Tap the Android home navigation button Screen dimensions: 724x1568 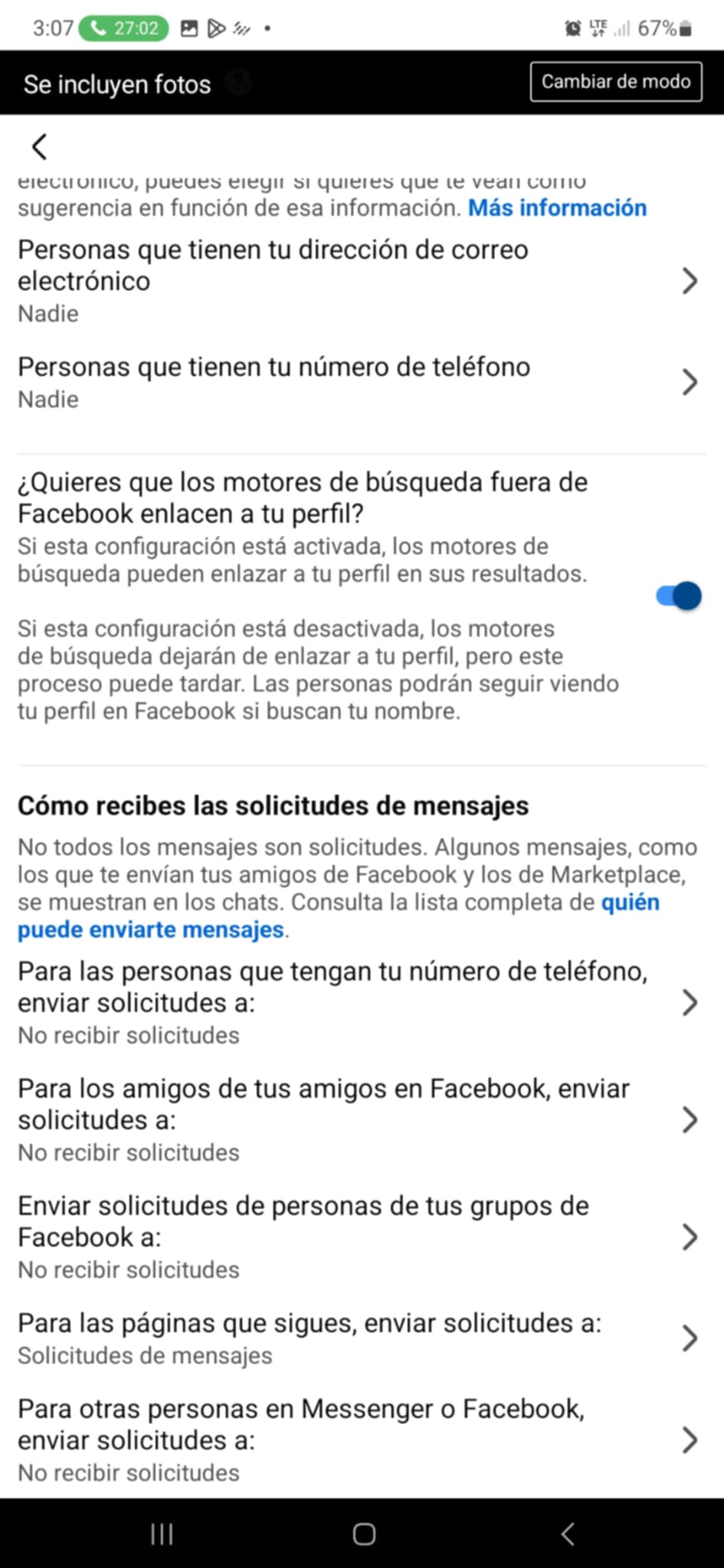tap(362, 1534)
